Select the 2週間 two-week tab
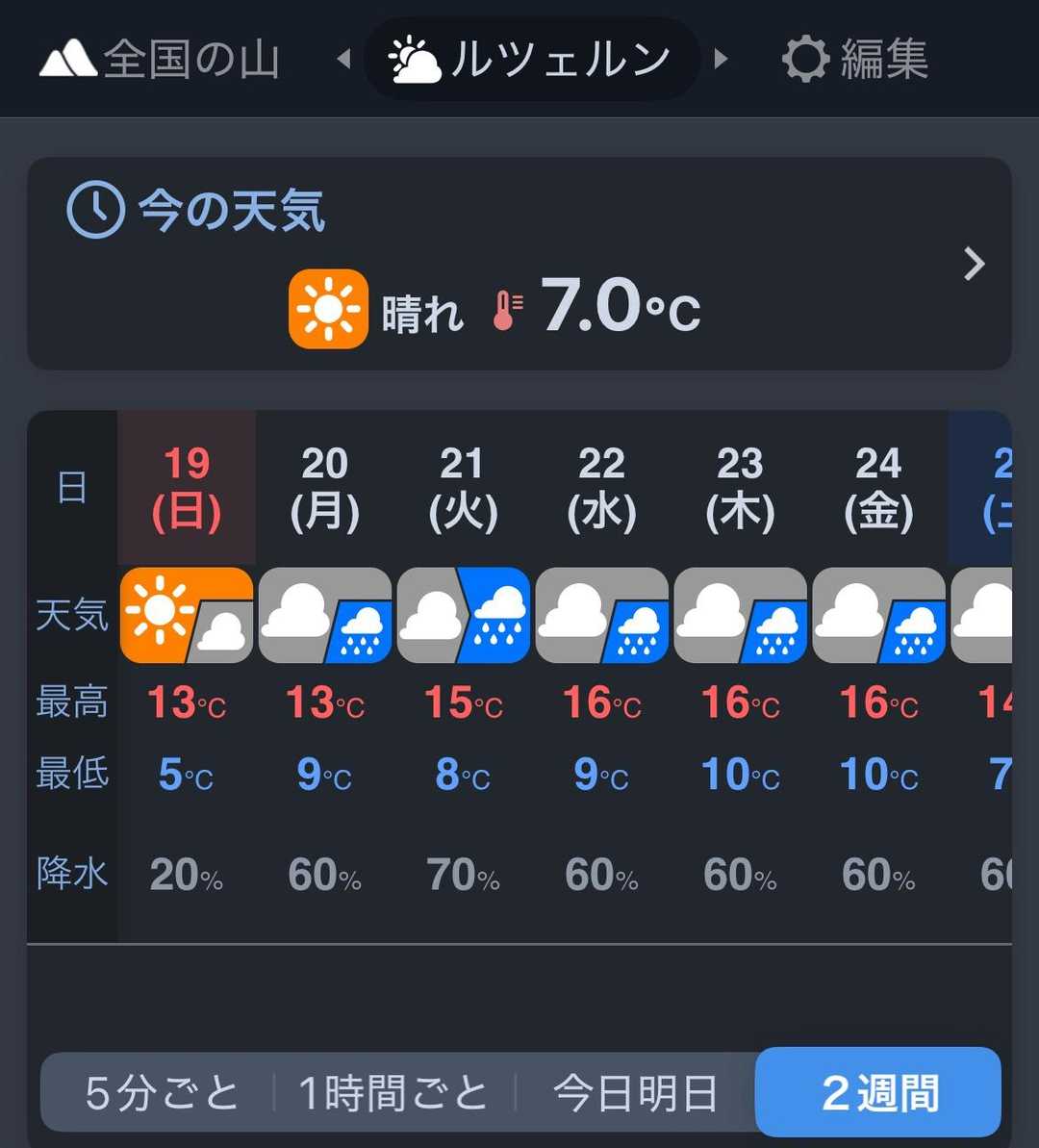Image resolution: width=1039 pixels, height=1148 pixels. click(878, 1091)
